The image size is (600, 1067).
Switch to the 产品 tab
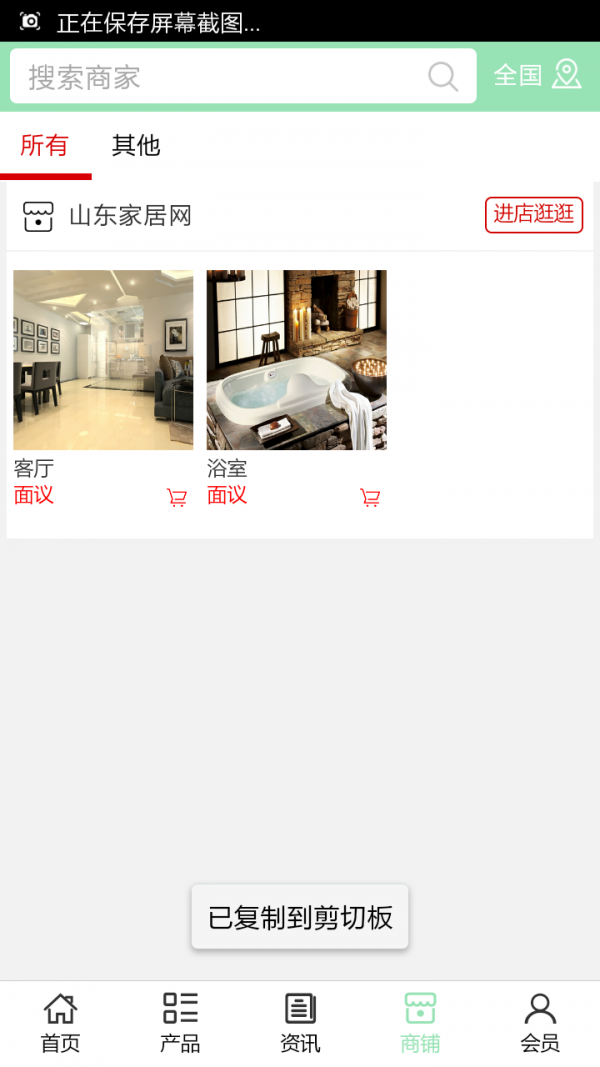180,1023
